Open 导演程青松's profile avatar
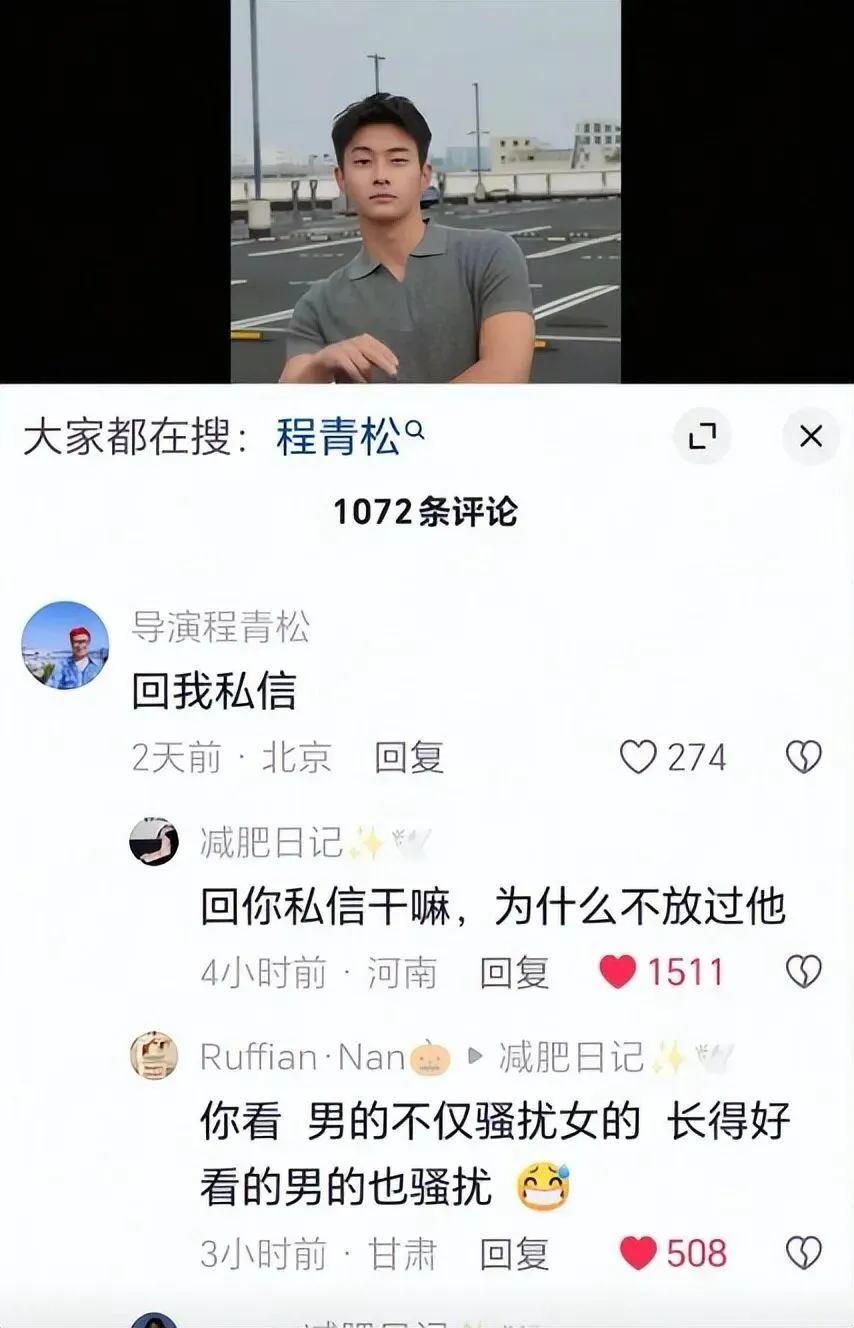This screenshot has width=854, height=1328. coord(65,645)
